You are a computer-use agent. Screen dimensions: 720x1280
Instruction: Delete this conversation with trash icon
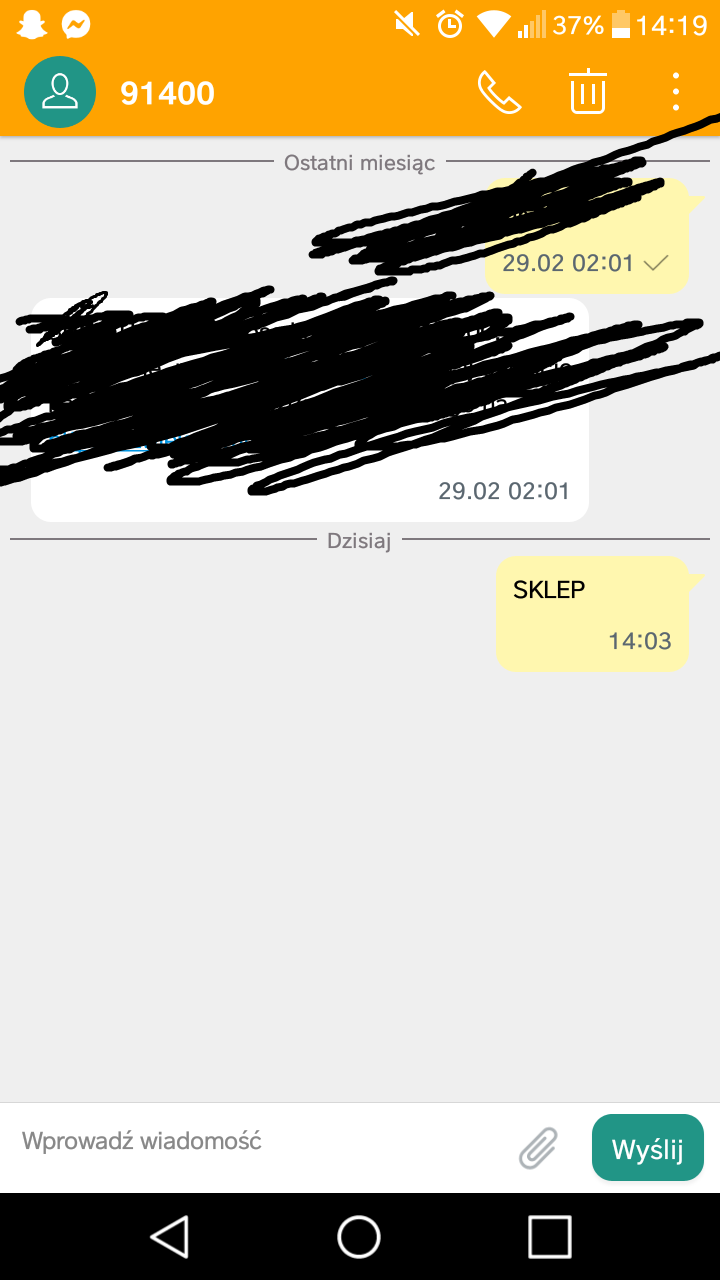coord(588,93)
